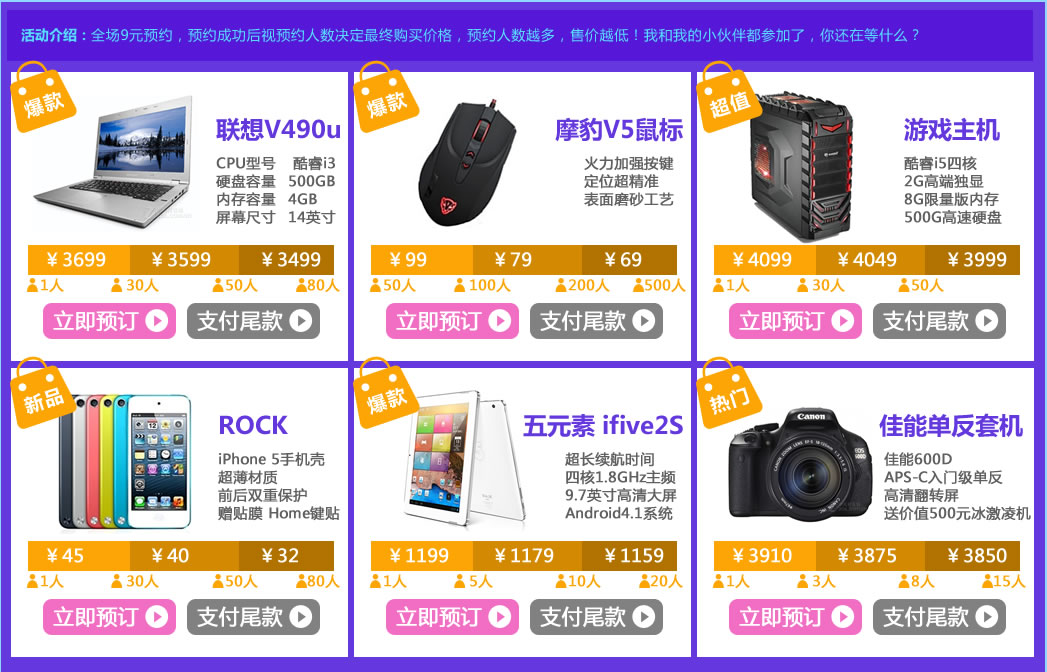This screenshot has width=1047, height=672.
Task: Tap 立即预订 for 联想V490u laptop
Action: click(109, 321)
